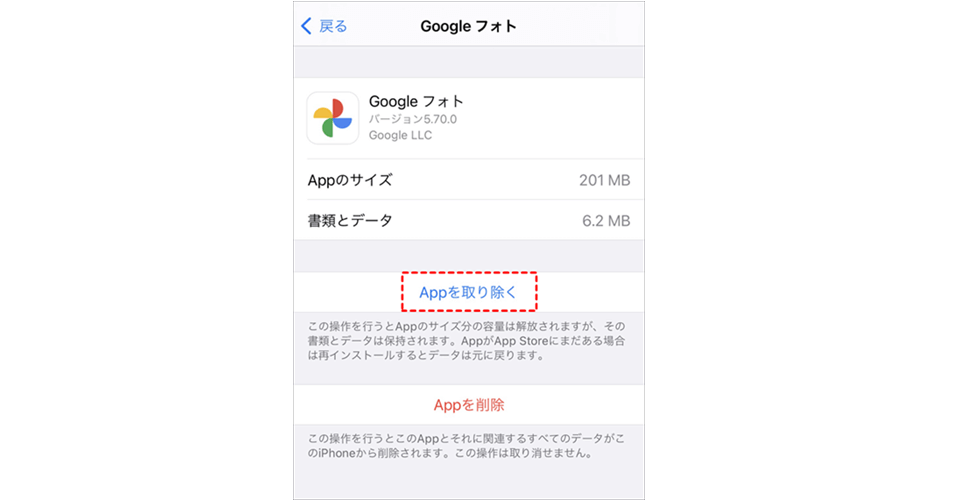Delete the app with Appを削除

pyautogui.click(x=469, y=405)
